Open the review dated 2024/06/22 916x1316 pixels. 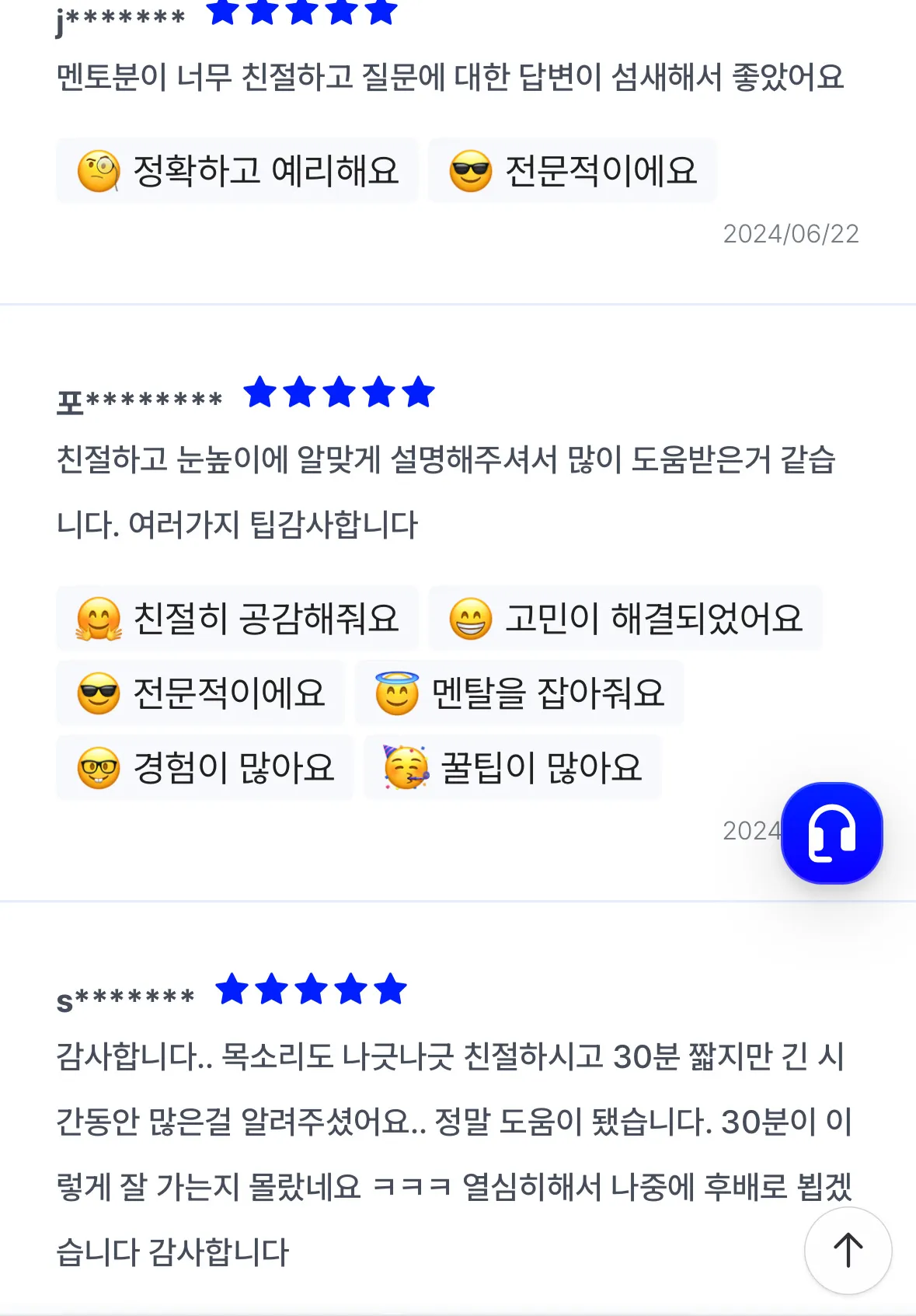pyautogui.click(x=792, y=234)
